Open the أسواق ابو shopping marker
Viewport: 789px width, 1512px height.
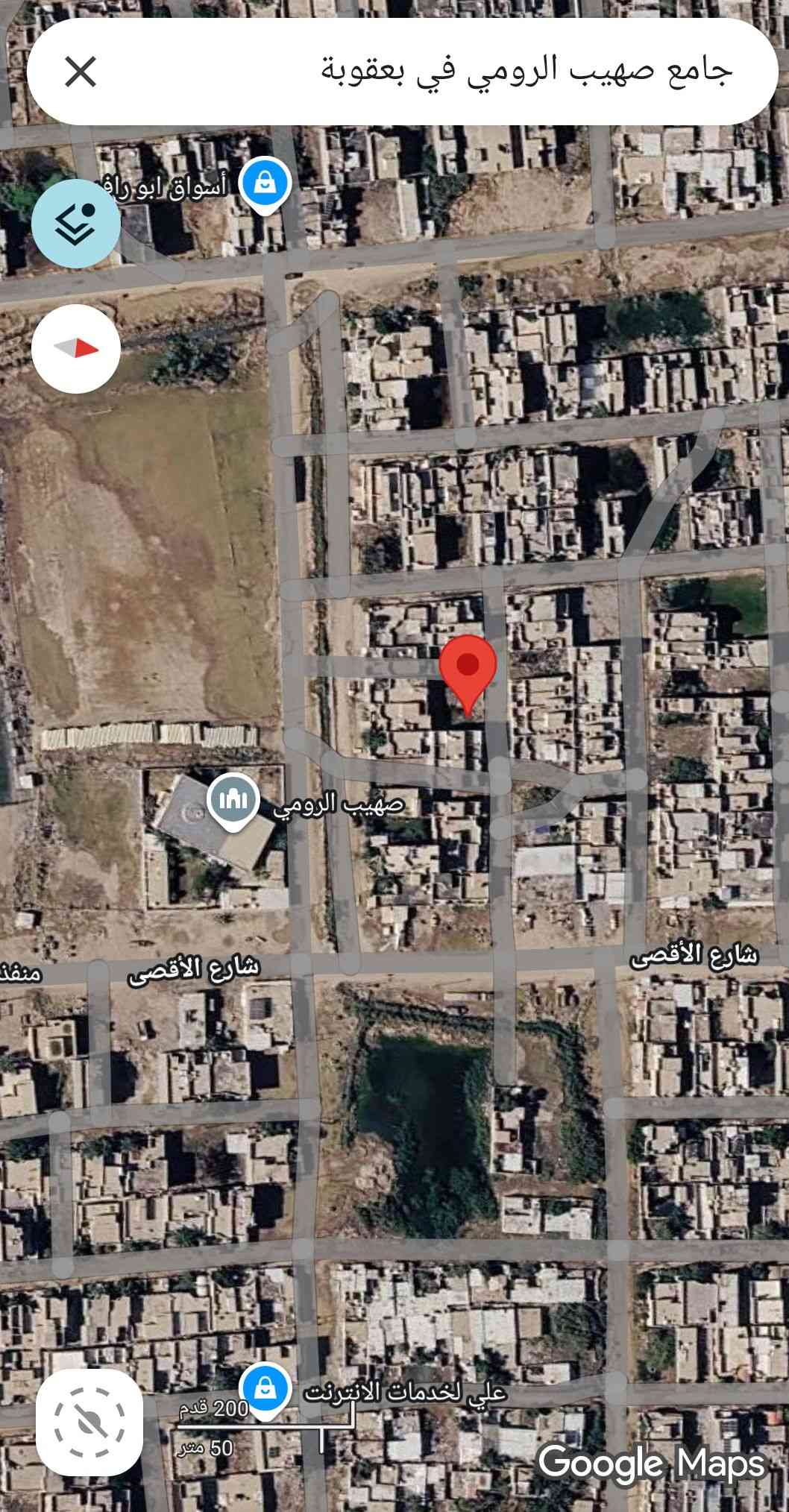pos(263,181)
